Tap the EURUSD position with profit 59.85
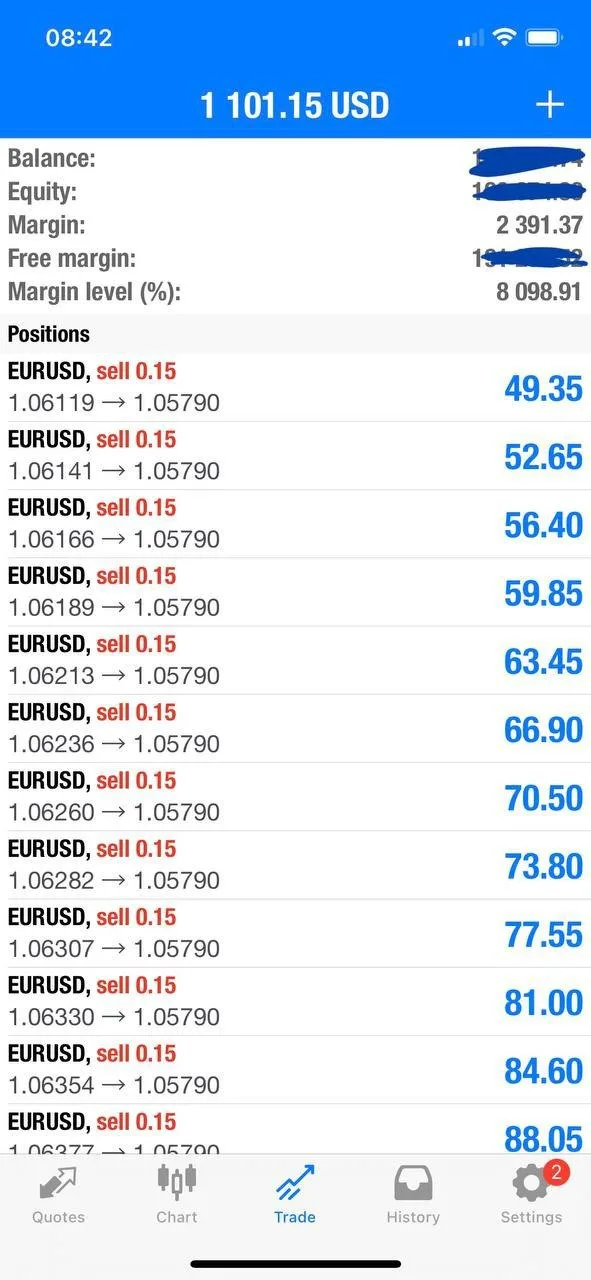 (295, 592)
